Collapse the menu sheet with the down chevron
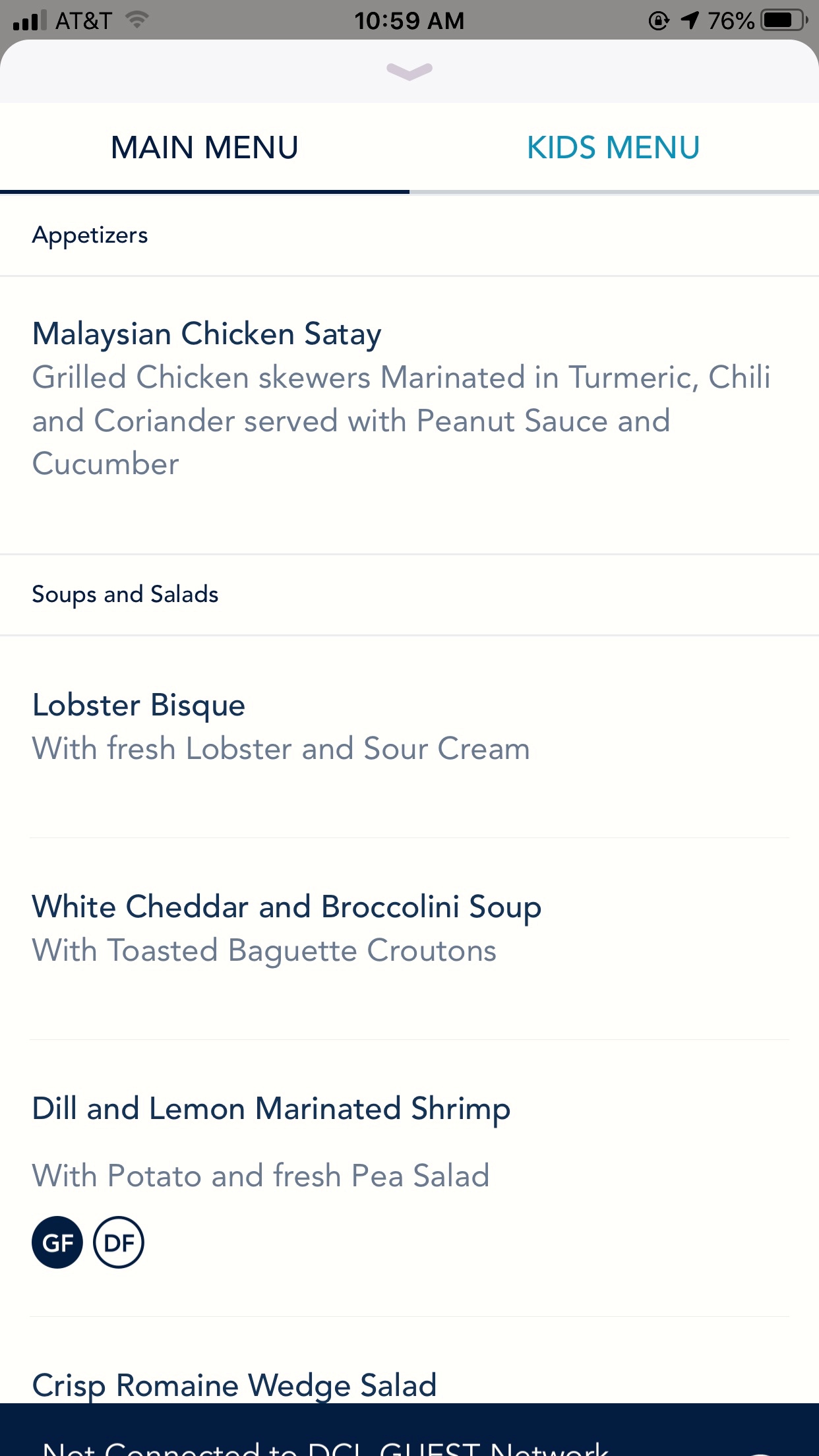The height and width of the screenshot is (1456, 819). click(x=409, y=71)
